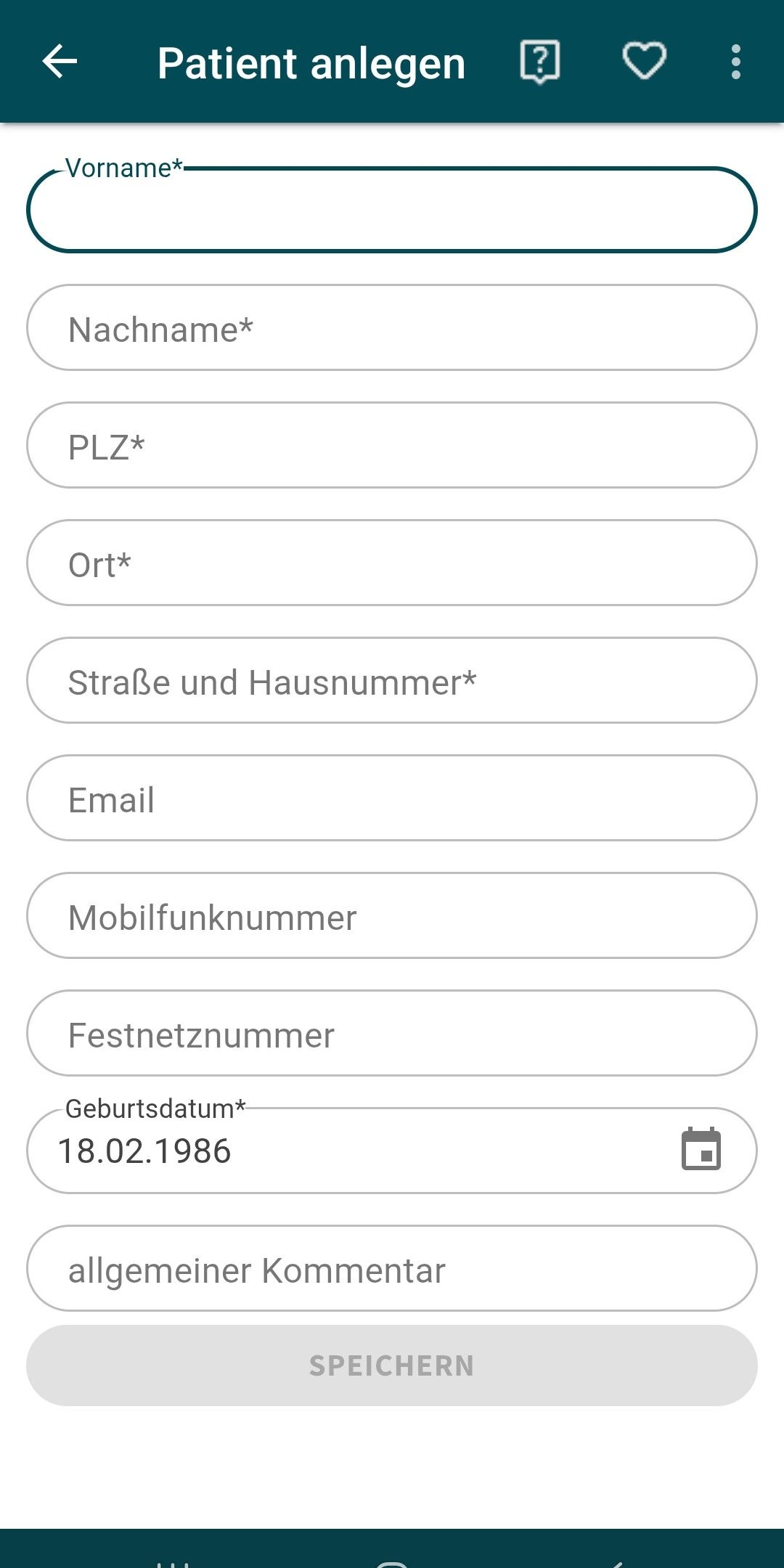784x1568 pixels.
Task: Select the Email field
Action: click(x=392, y=799)
